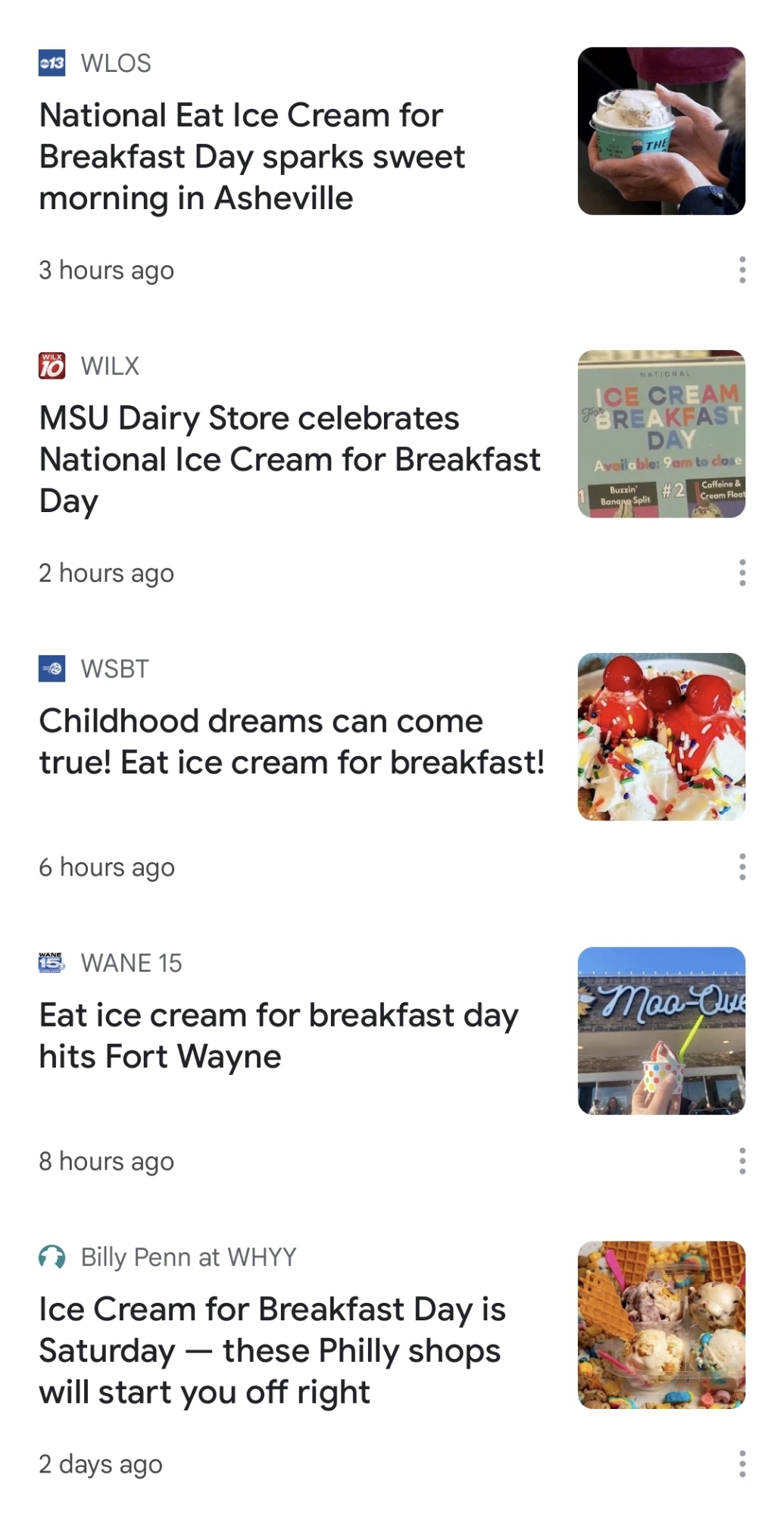This screenshot has width=784, height=1515.
Task: Open the WLOS Asheville ice cream article
Action: 252,157
